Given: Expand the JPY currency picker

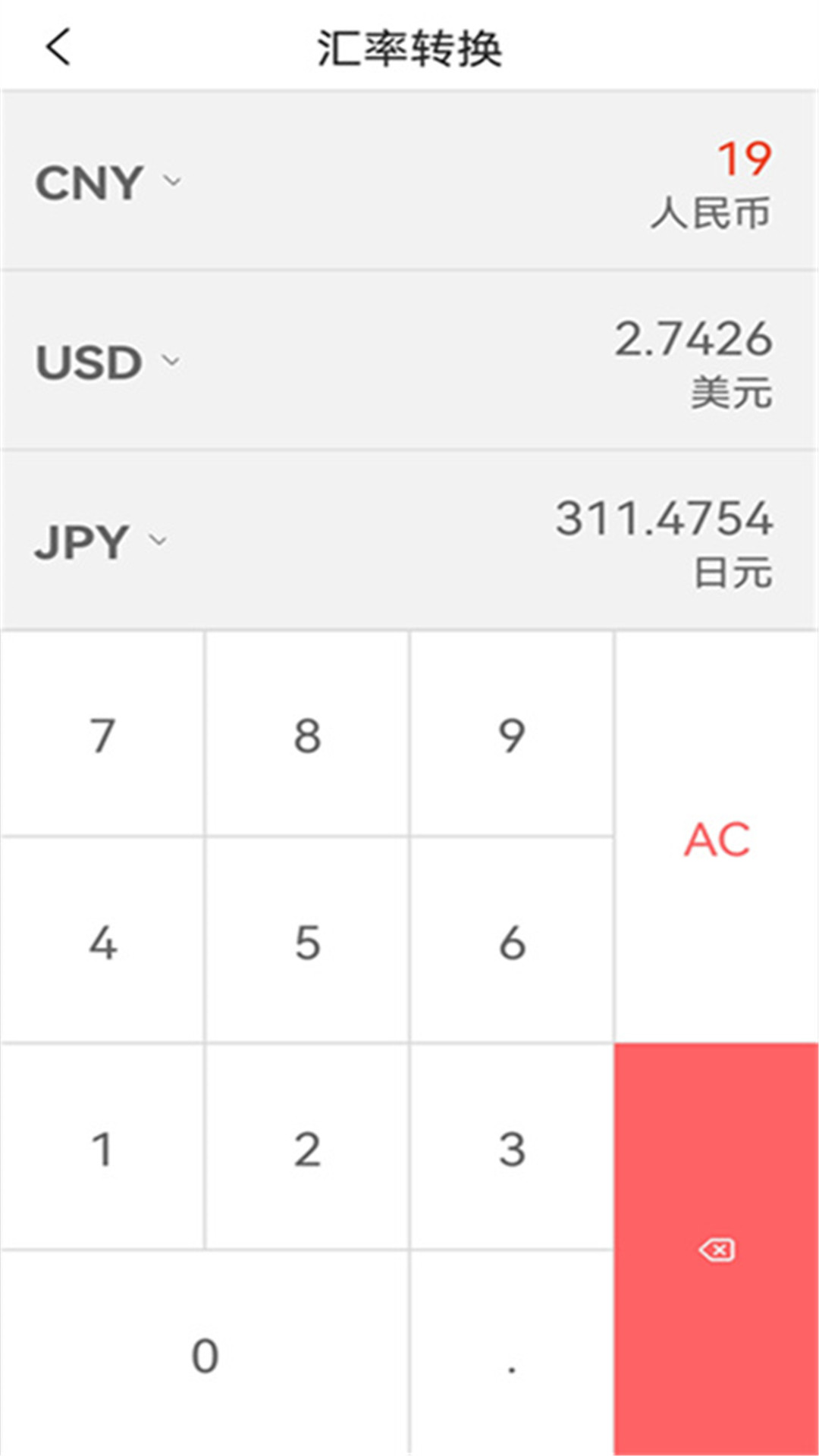Looking at the screenshot, I should pos(101,541).
